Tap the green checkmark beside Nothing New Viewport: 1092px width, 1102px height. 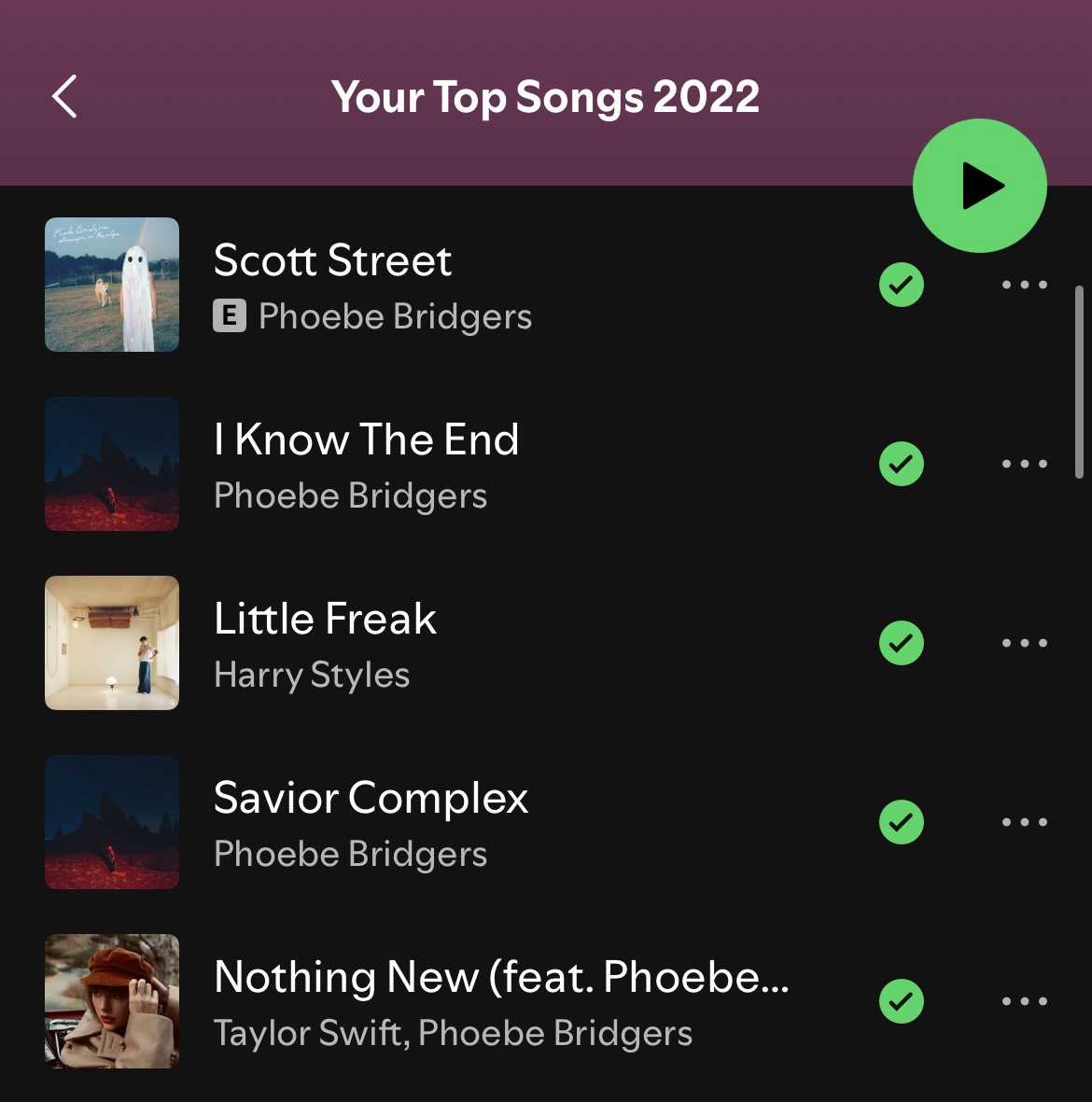[x=901, y=1001]
